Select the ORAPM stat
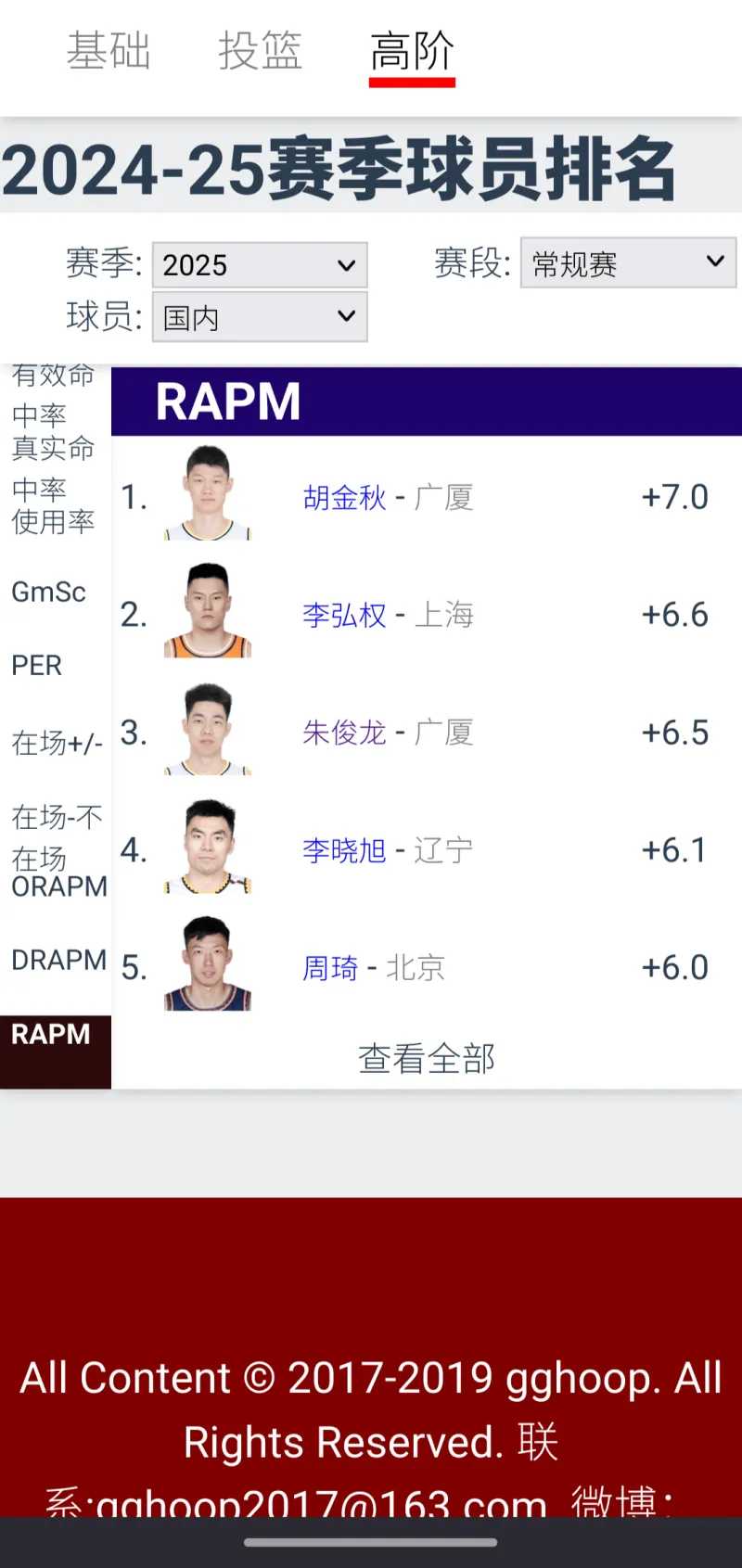 point(59,886)
